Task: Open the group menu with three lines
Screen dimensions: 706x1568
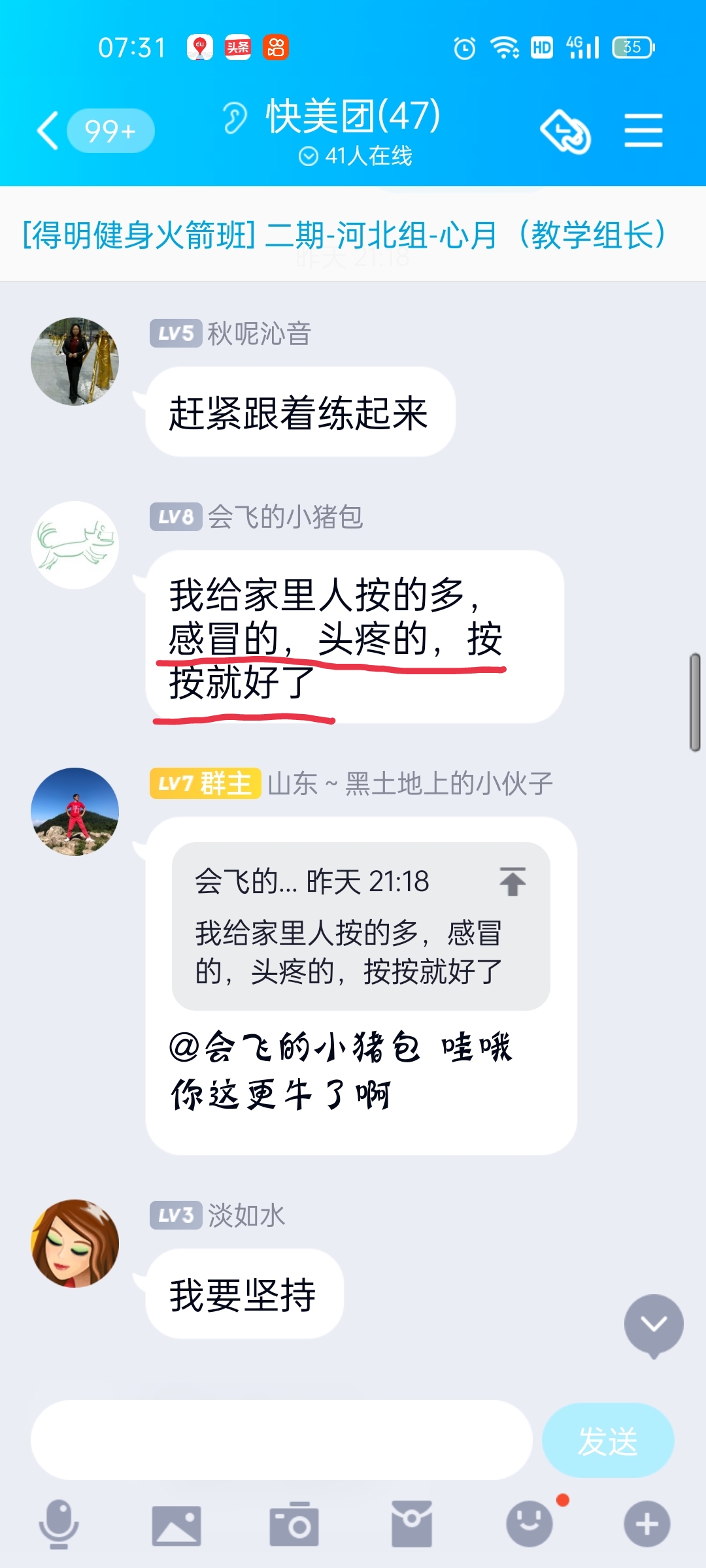Action: (x=643, y=130)
